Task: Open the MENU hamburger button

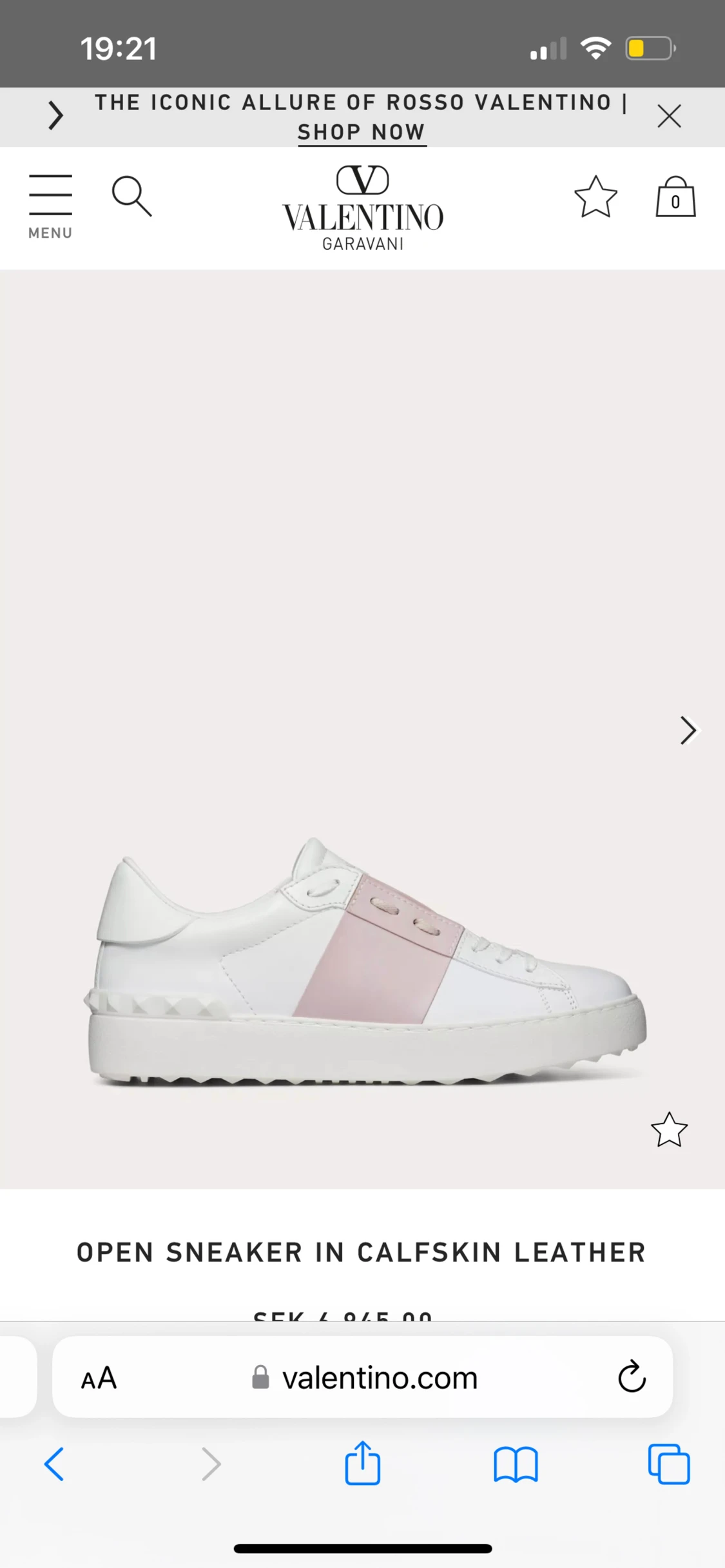Action: [x=50, y=206]
